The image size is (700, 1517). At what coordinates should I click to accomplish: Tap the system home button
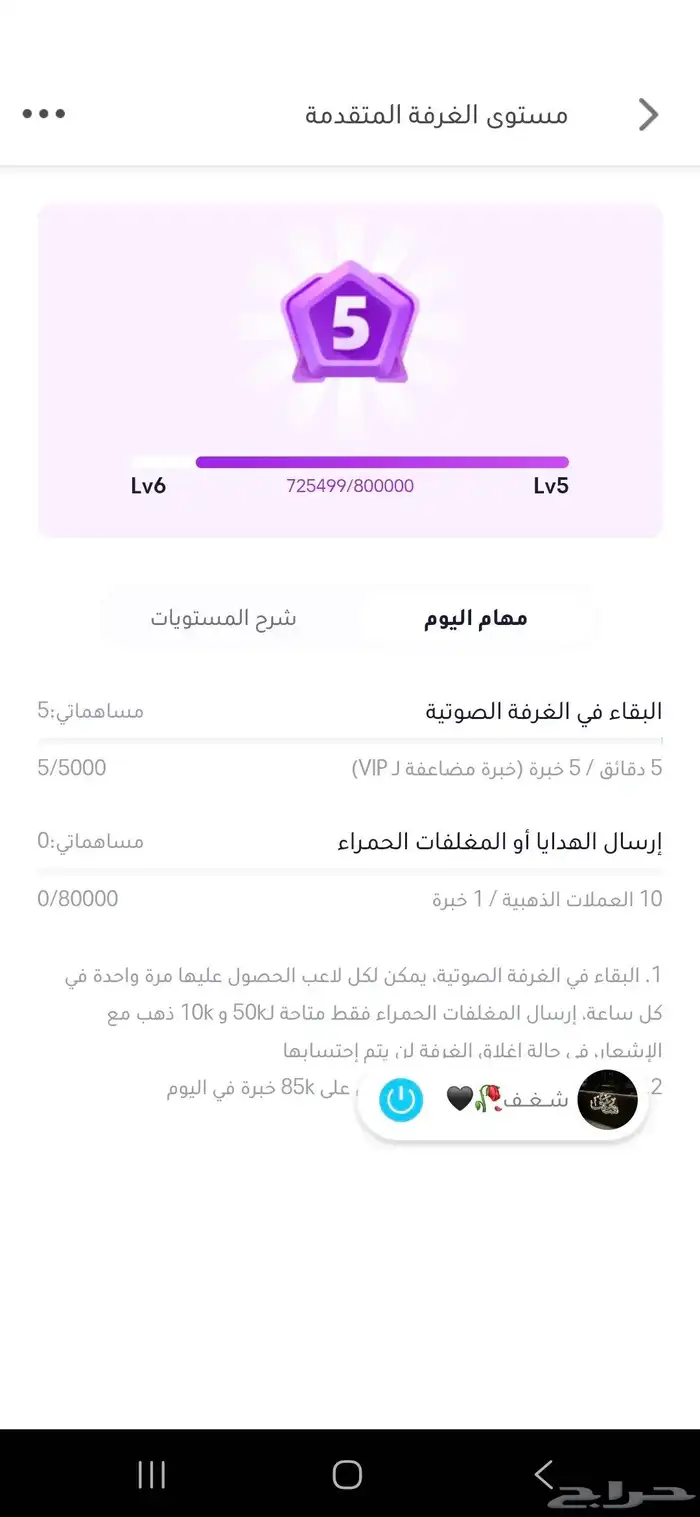(x=347, y=1473)
